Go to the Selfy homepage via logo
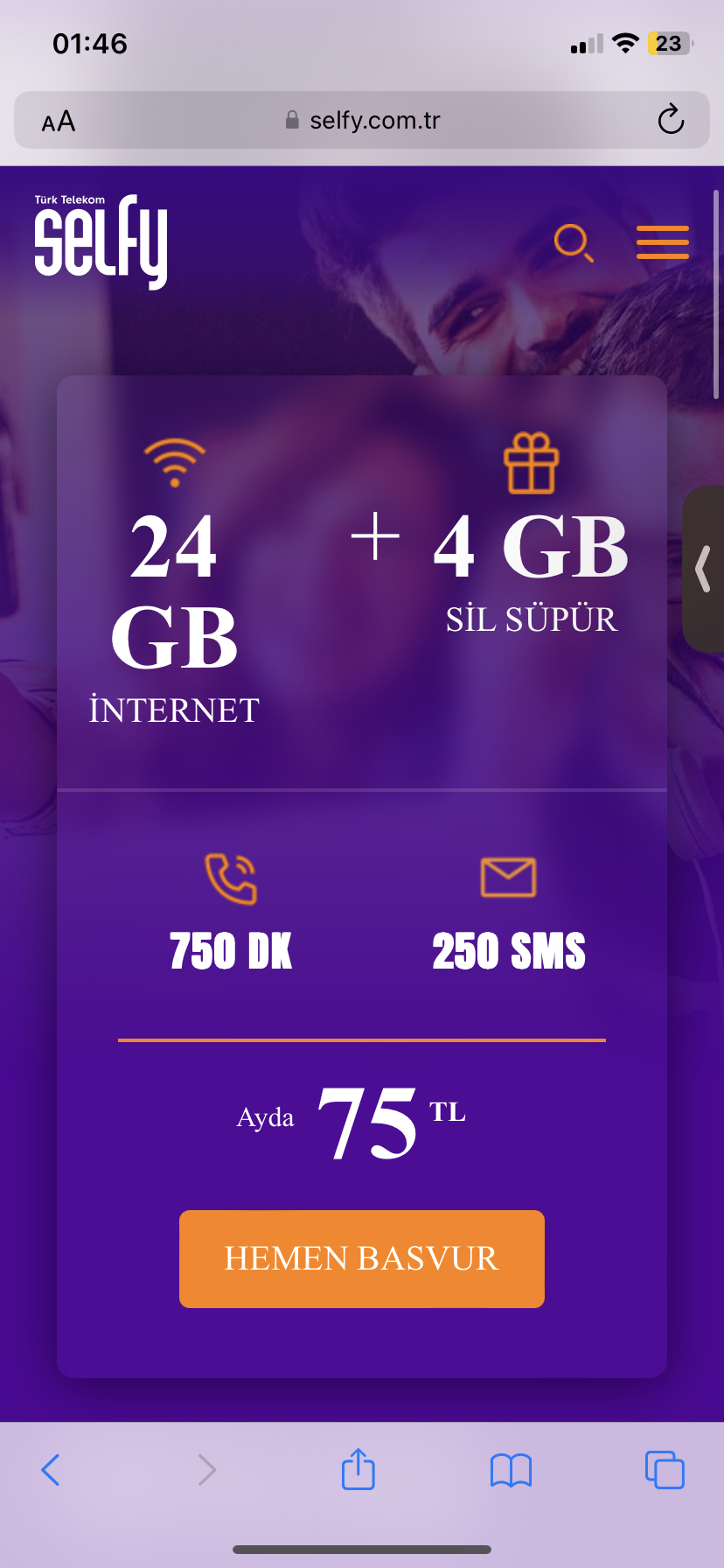The width and height of the screenshot is (724, 1568). pos(101,241)
